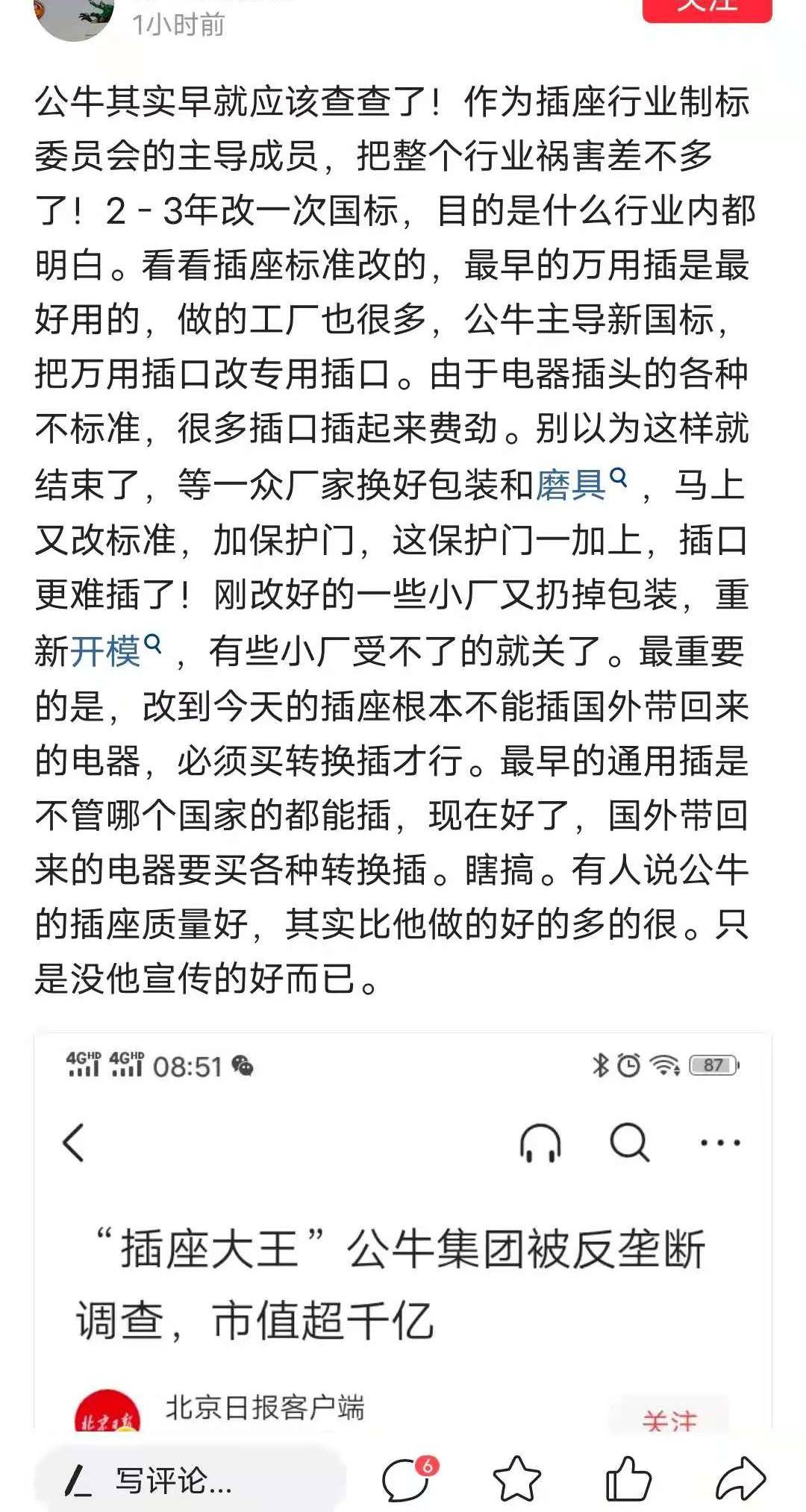Open the embedded 公牛集团 article screenshot
Image resolution: width=806 pixels, height=1512 pixels.
403,1231
